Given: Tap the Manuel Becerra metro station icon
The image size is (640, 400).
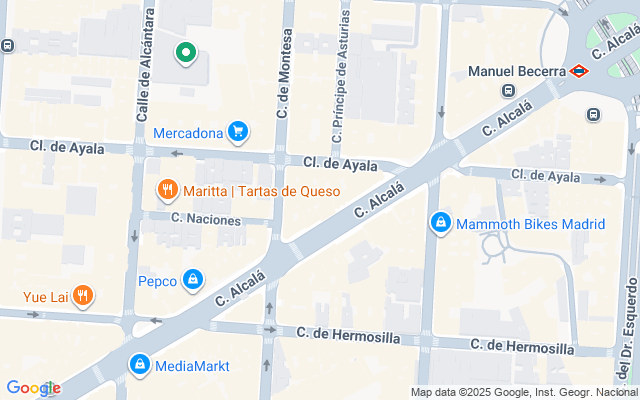Looking at the screenshot, I should coord(579,71).
